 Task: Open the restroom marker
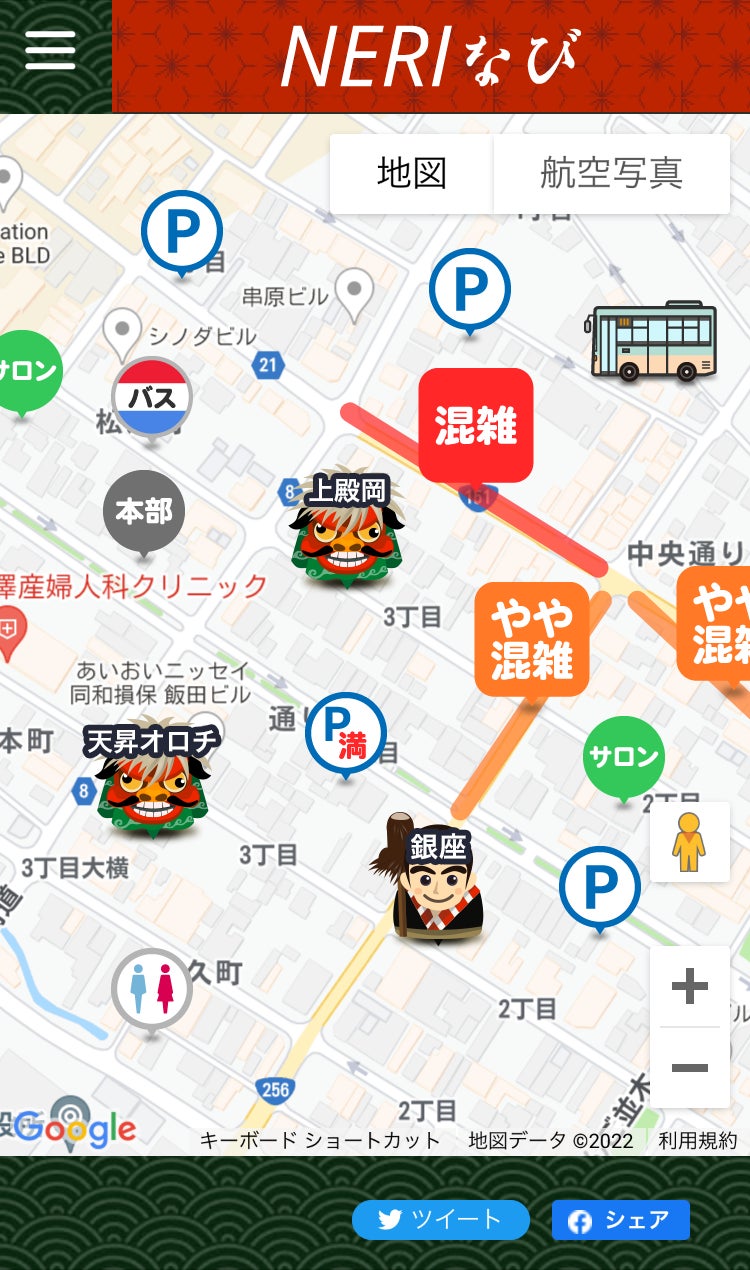[x=152, y=989]
